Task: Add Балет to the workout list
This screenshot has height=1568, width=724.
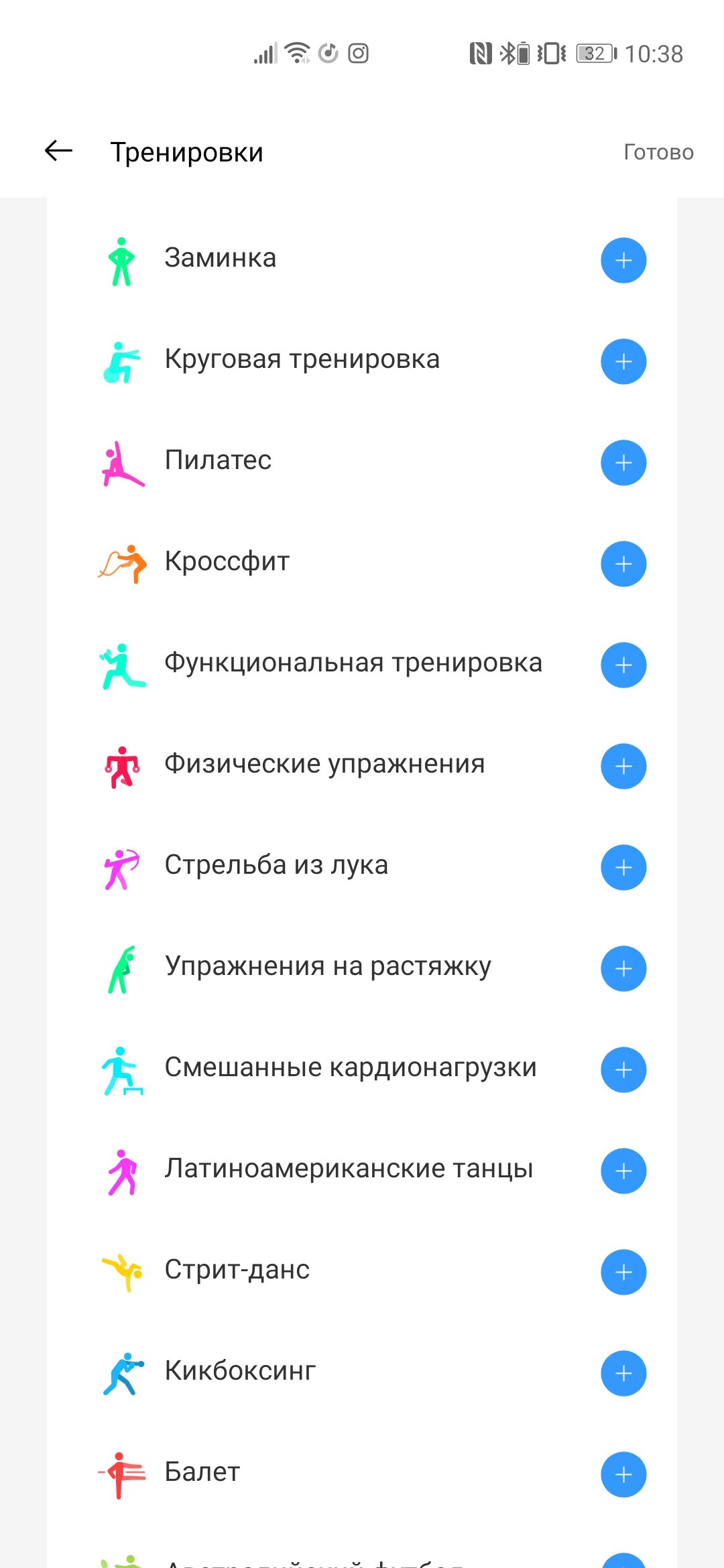Action: (x=623, y=1474)
